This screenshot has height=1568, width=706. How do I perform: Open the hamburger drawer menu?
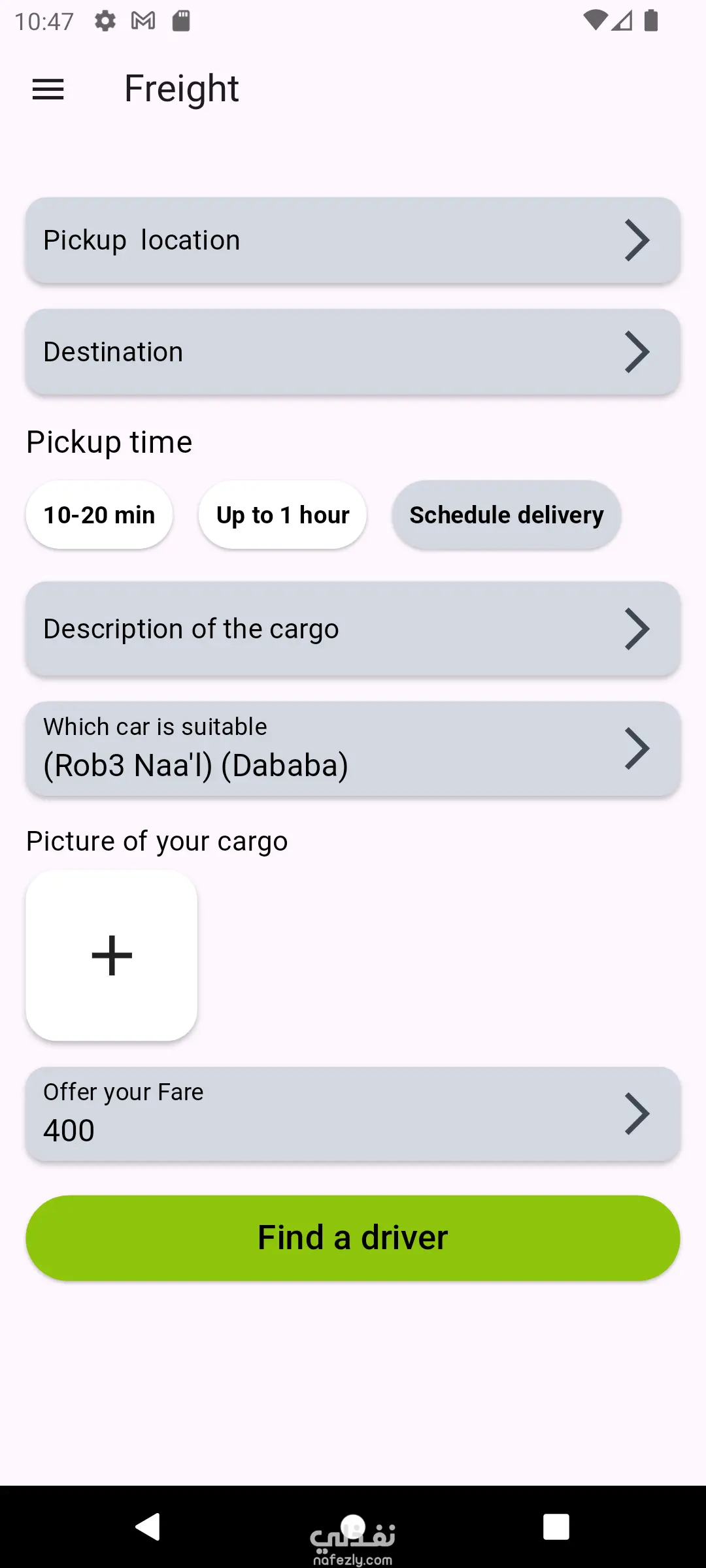coord(48,90)
